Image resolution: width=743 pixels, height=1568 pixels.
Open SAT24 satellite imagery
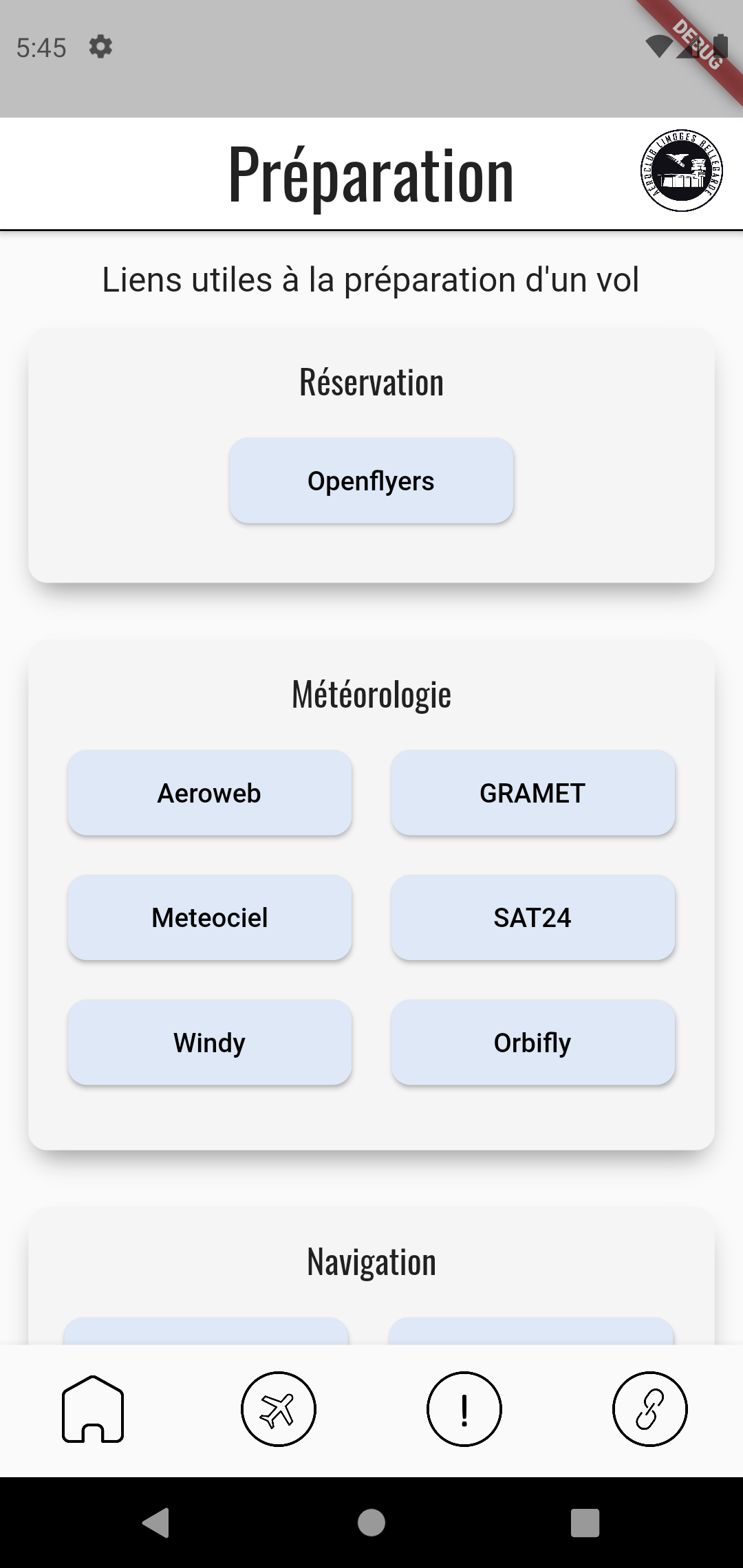[532, 917]
